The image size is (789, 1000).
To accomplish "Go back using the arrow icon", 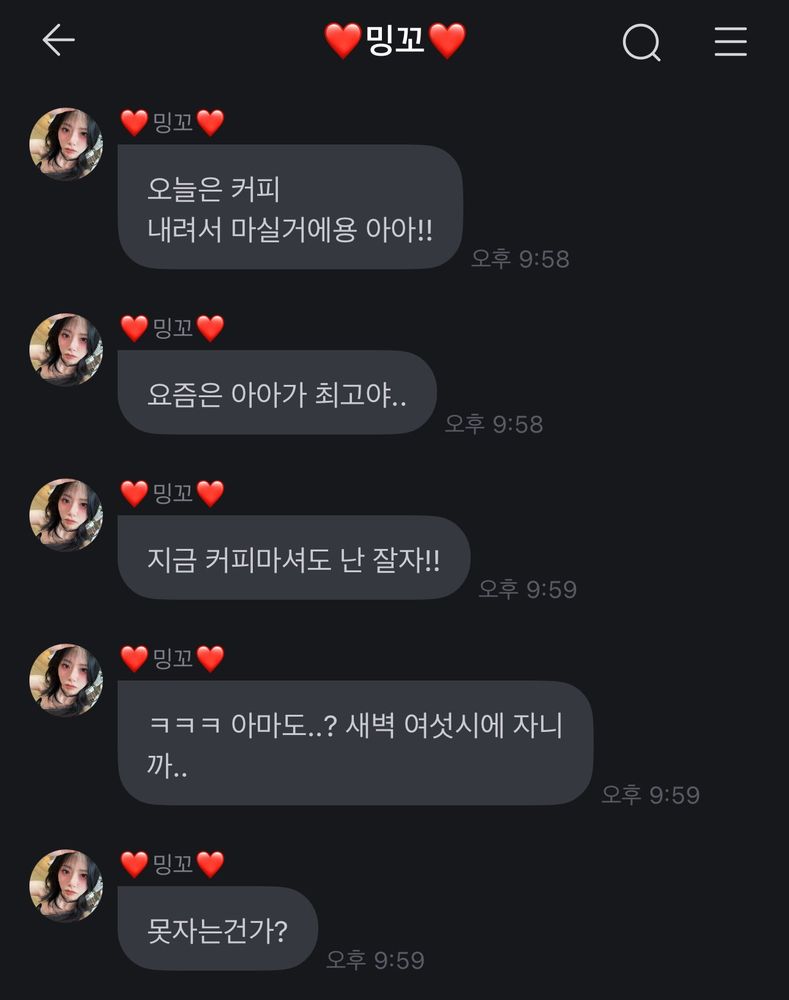I will point(59,40).
